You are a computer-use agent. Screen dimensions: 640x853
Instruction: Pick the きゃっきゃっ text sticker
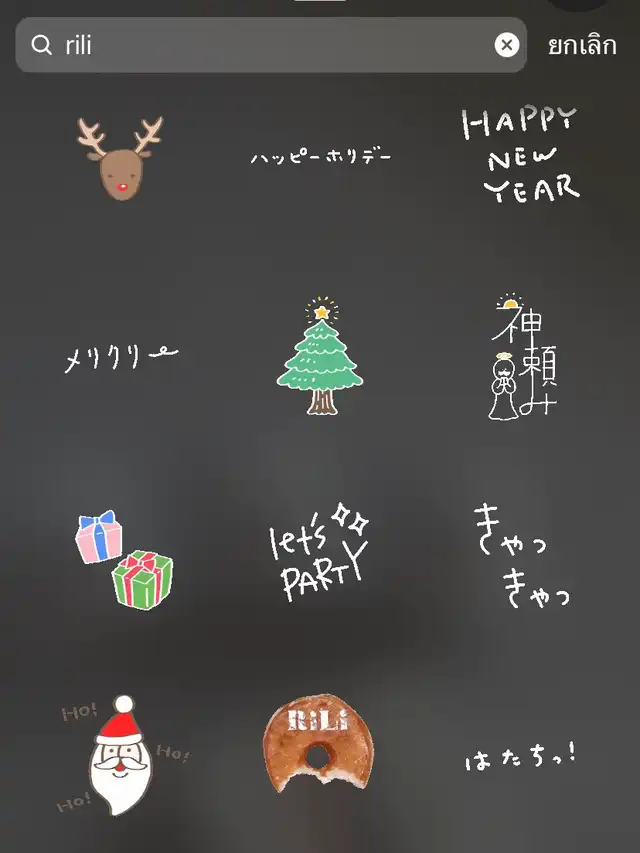coord(521,555)
